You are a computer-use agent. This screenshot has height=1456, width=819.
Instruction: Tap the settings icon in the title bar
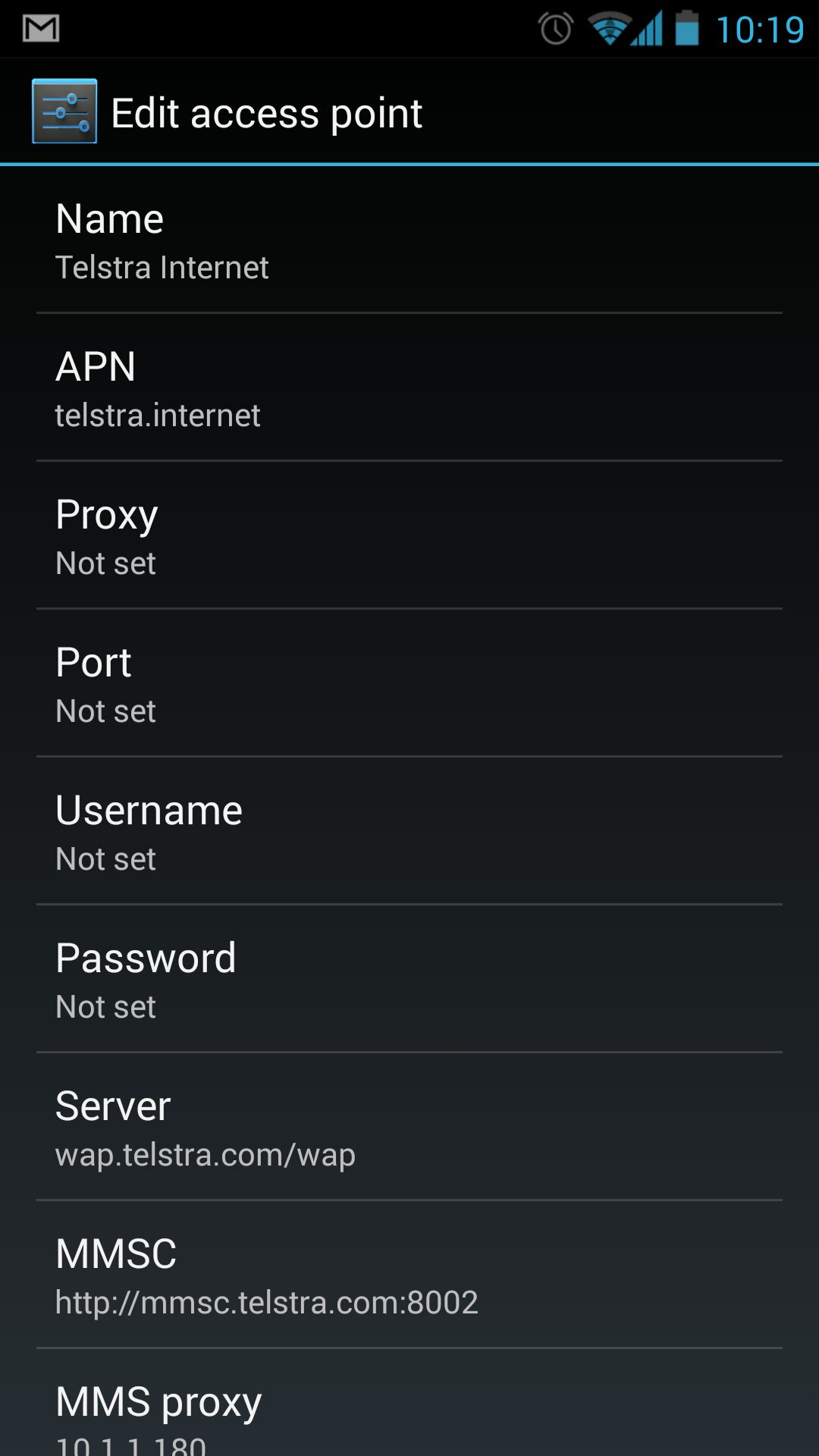pyautogui.click(x=64, y=111)
